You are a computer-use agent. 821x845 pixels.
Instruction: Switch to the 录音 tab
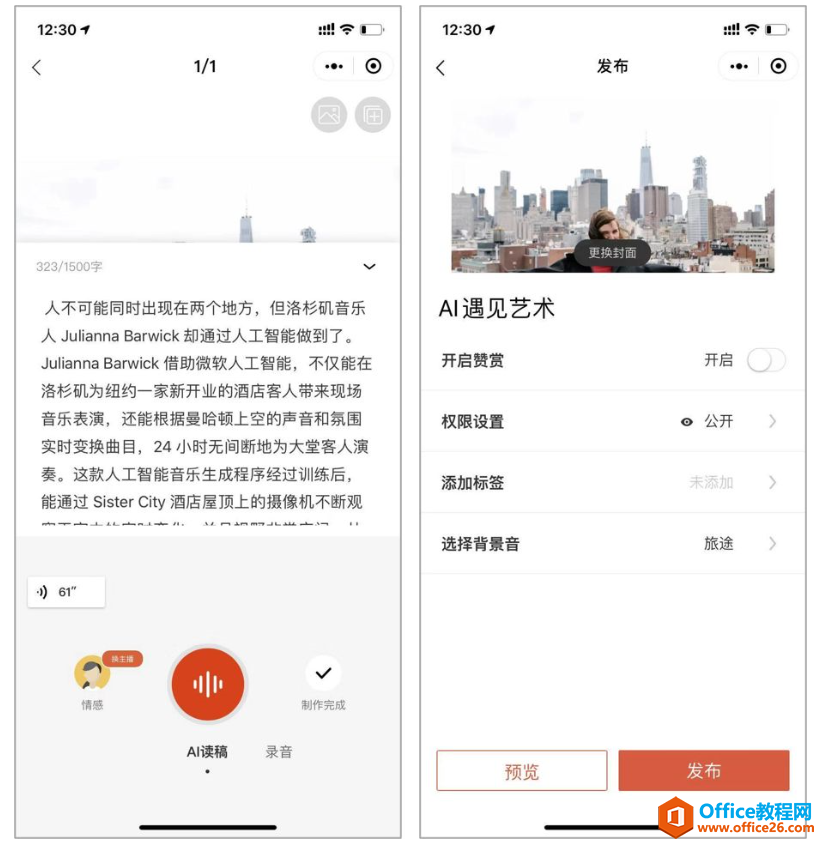point(278,752)
